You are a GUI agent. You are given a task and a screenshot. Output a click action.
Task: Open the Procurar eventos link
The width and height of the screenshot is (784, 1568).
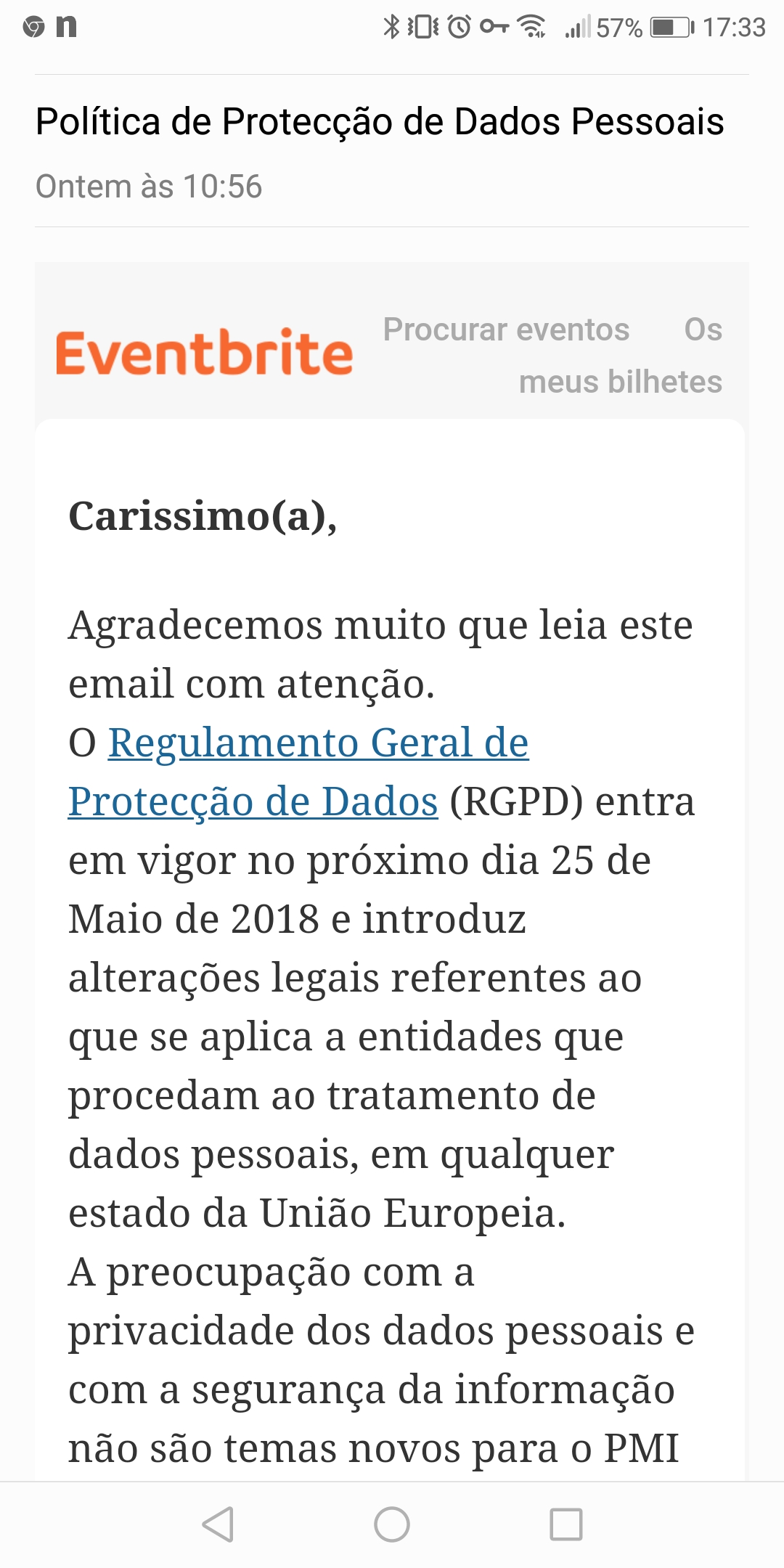[506, 330]
